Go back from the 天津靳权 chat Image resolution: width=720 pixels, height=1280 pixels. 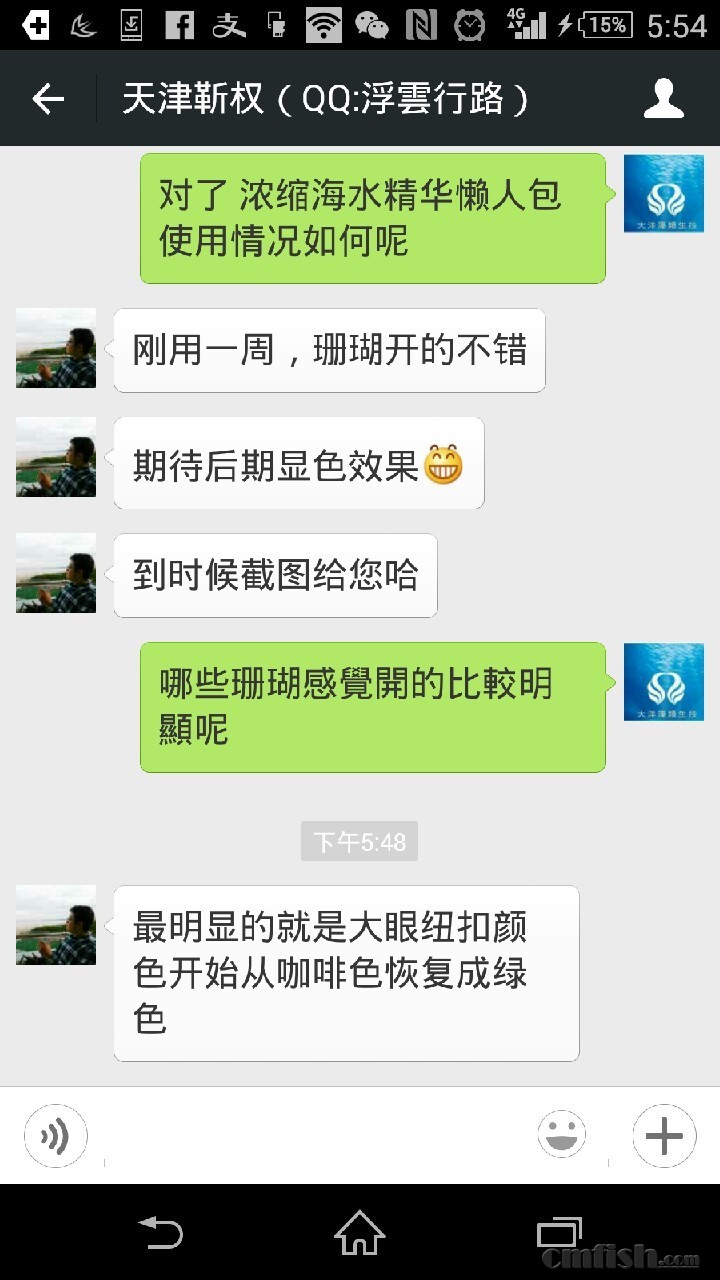[48, 99]
